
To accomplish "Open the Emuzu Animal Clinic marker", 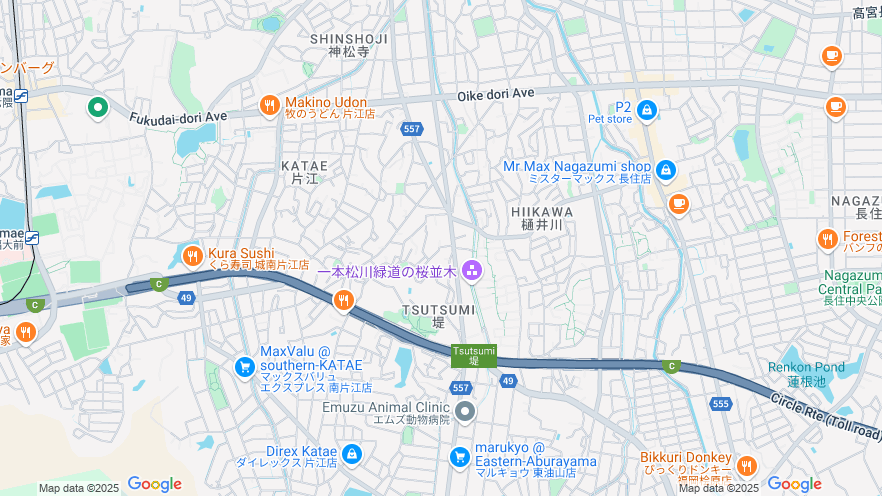I will tap(465, 411).
